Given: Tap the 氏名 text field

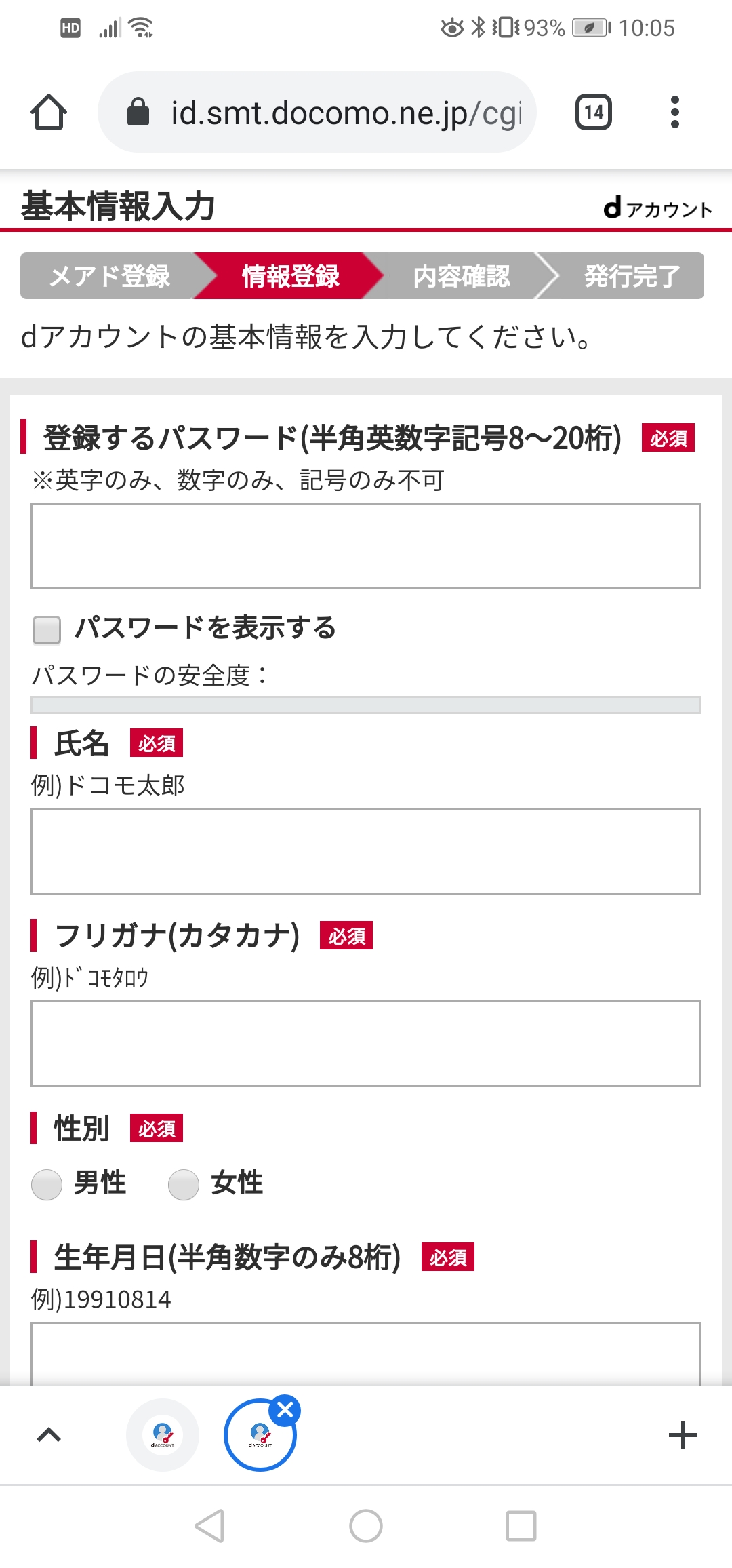Looking at the screenshot, I should pos(366,851).
